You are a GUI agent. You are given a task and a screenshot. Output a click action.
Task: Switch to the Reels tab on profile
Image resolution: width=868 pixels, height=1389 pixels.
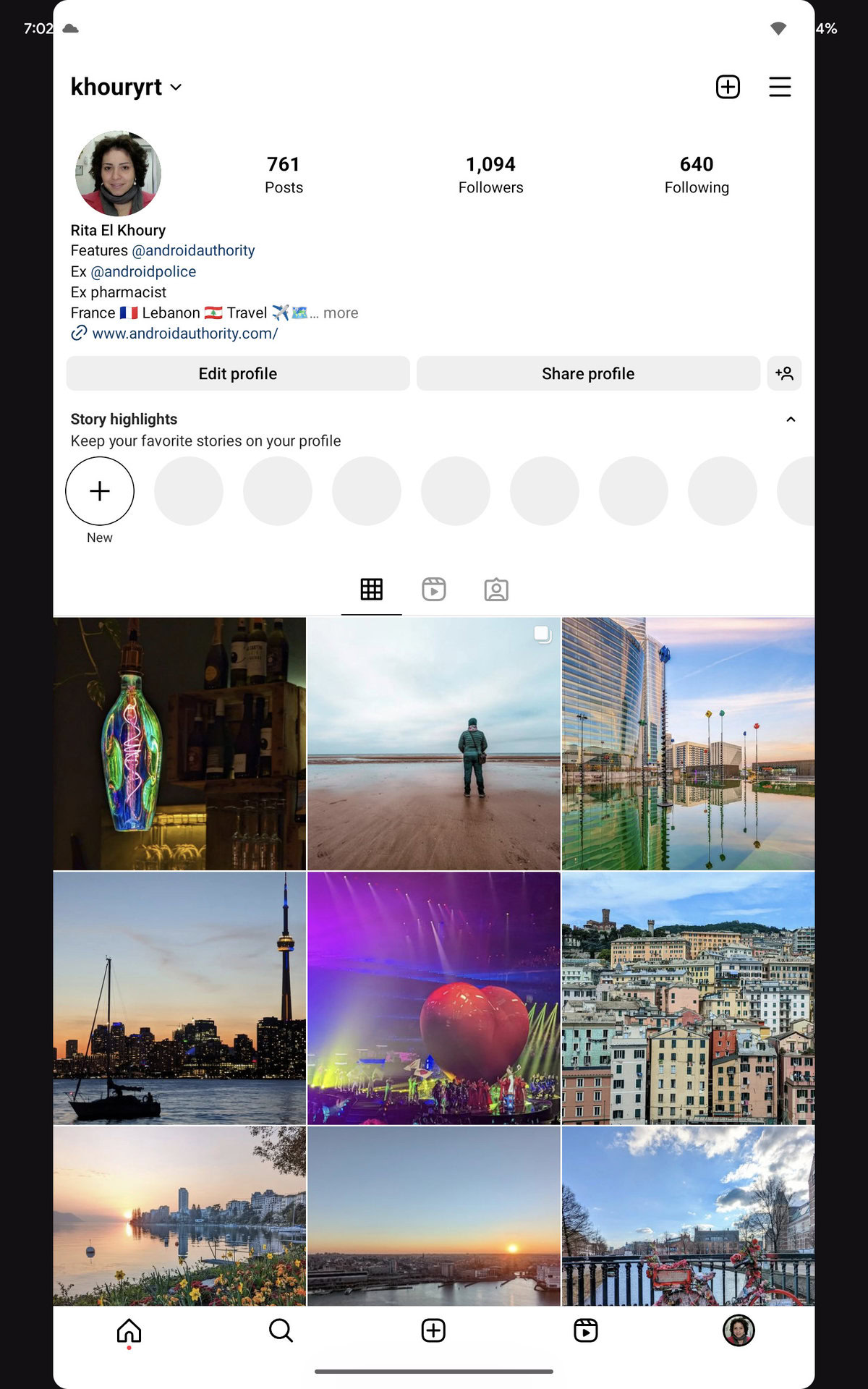click(434, 590)
